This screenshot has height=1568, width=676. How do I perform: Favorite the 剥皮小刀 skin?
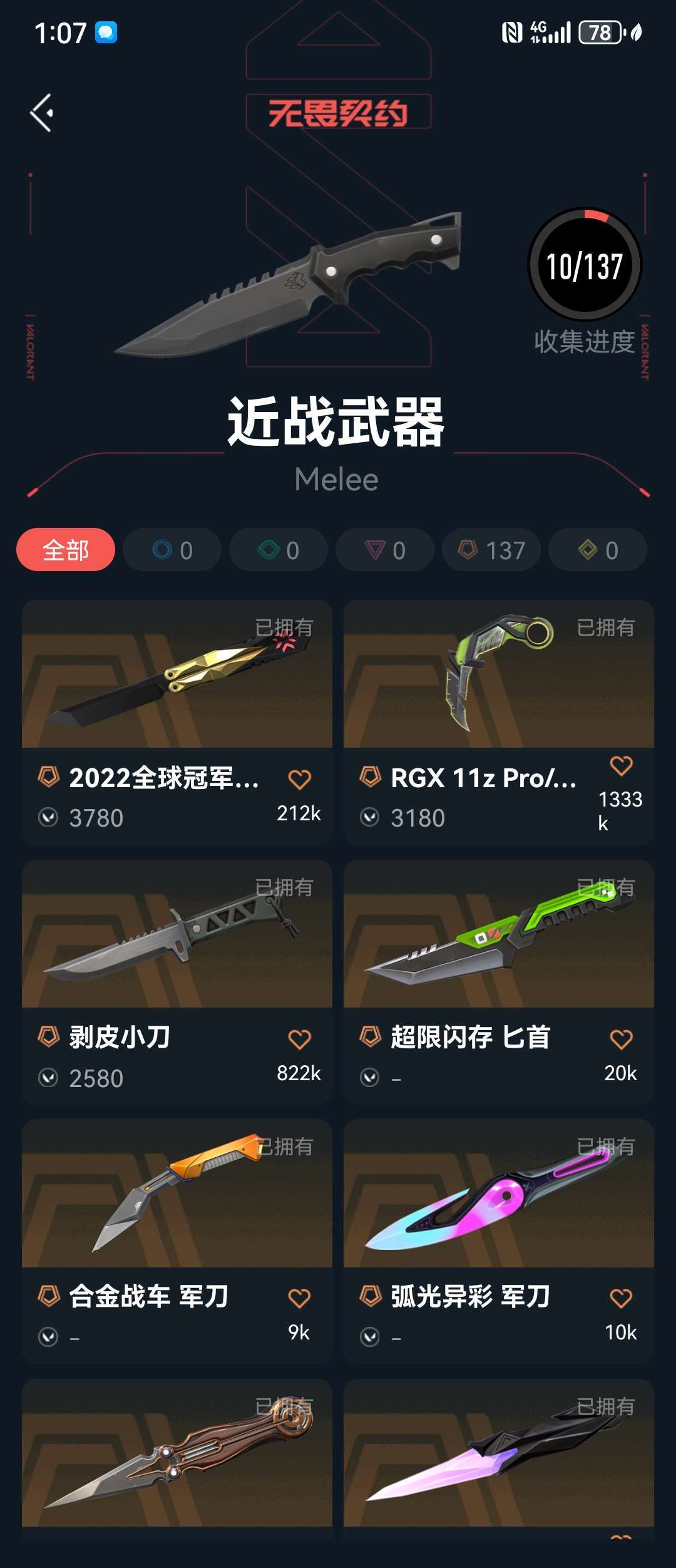(299, 1039)
